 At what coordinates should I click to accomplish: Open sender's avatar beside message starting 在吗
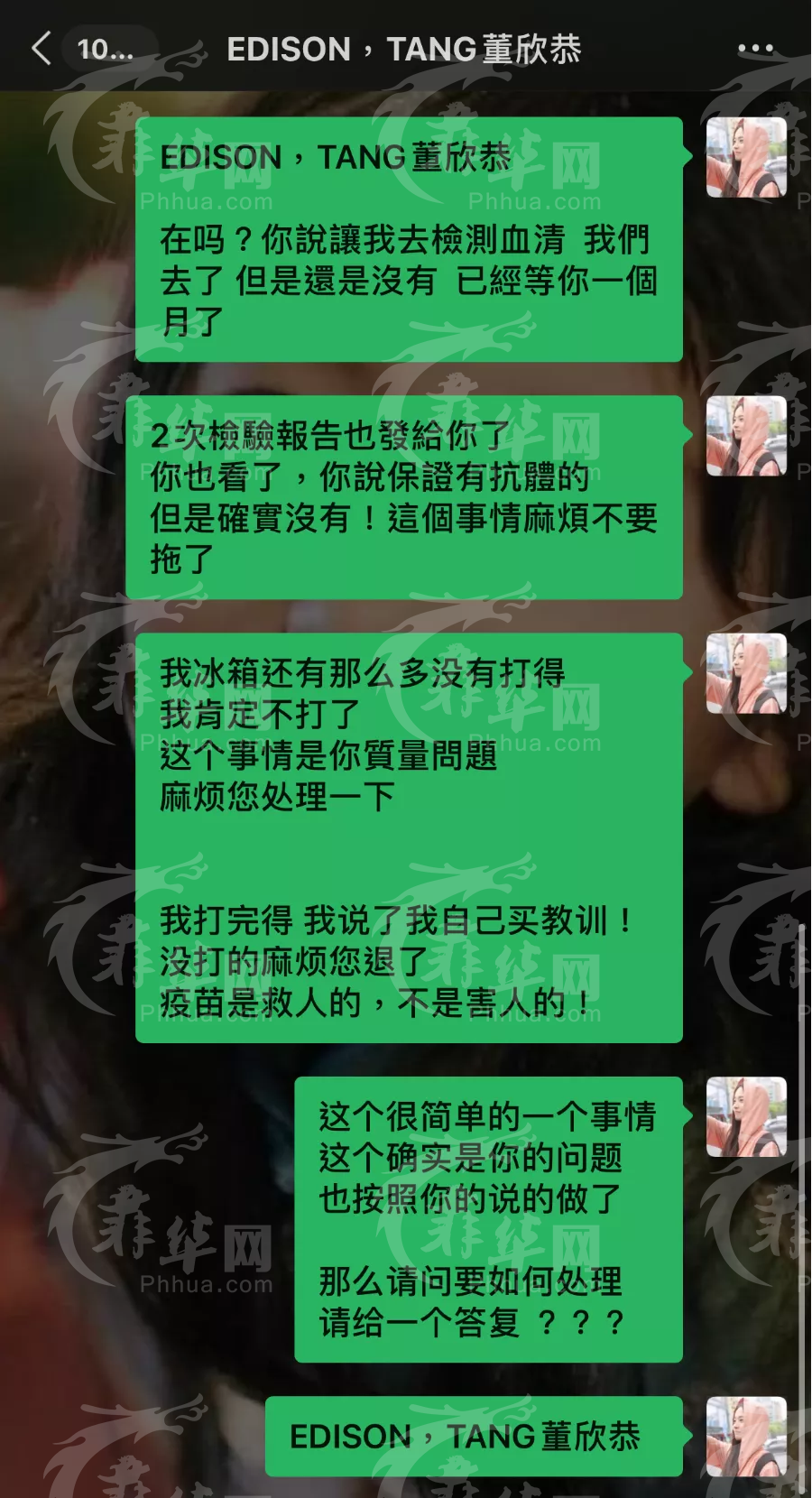(746, 158)
